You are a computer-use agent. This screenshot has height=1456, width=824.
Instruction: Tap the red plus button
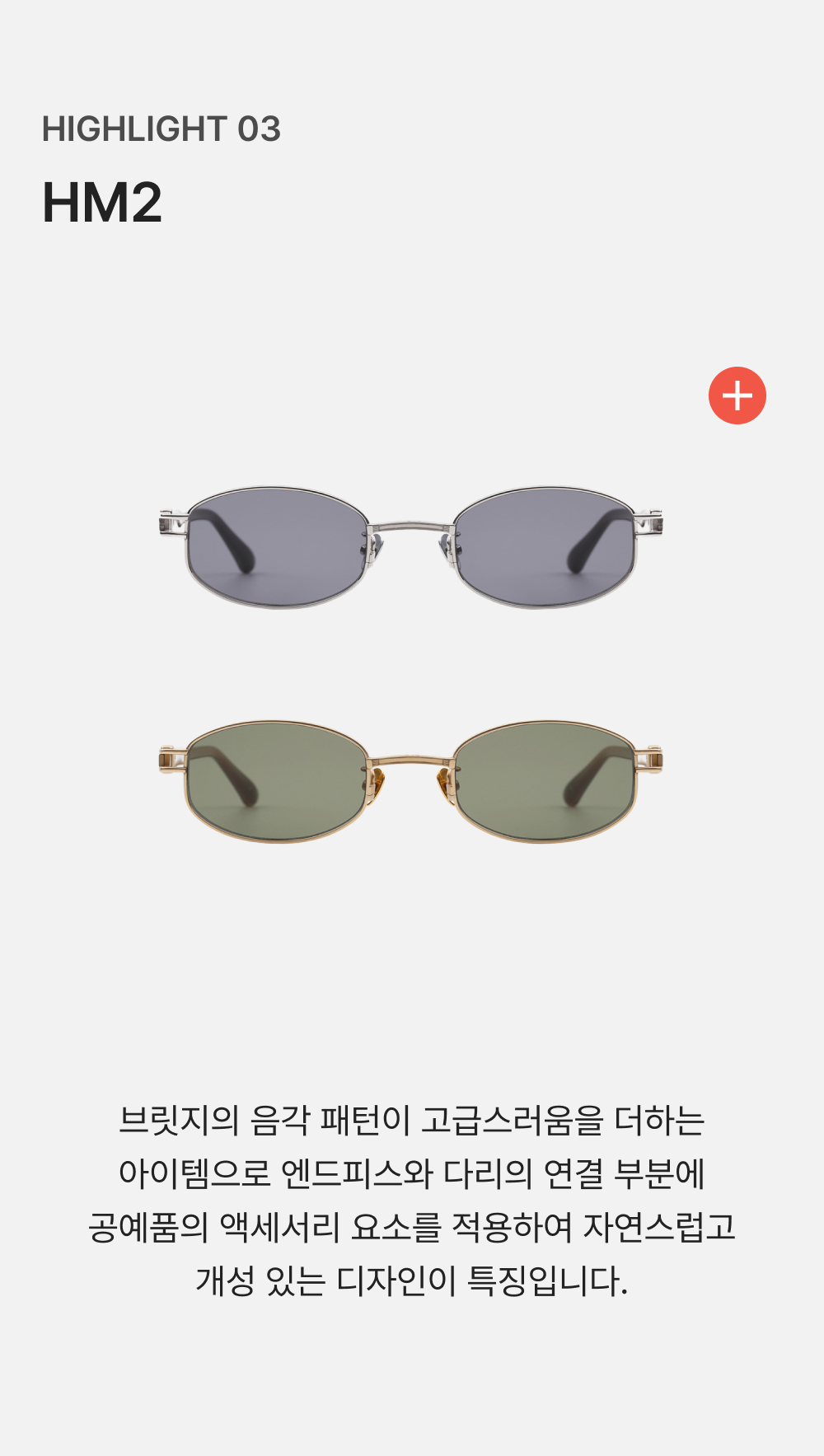pyautogui.click(x=737, y=396)
